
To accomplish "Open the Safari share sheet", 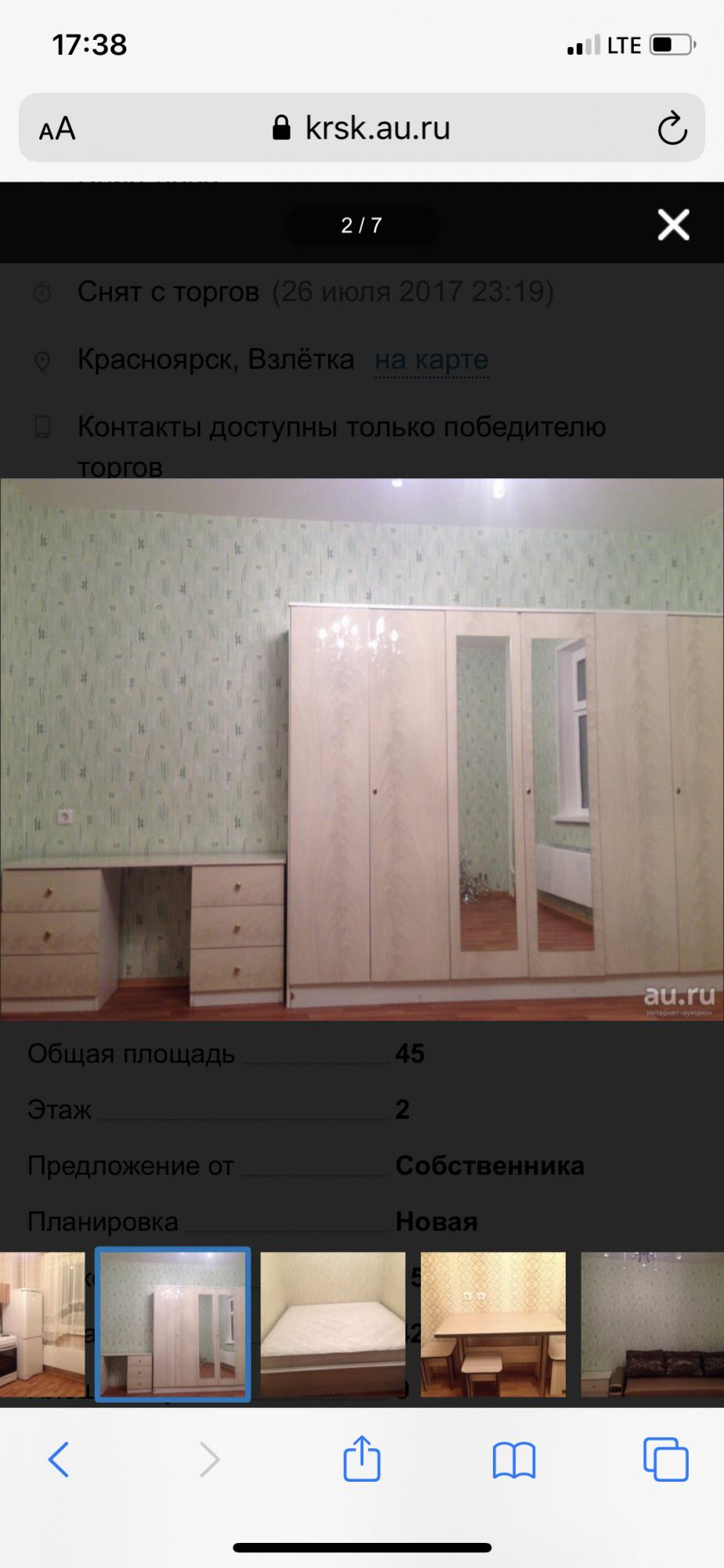I will 362,1458.
